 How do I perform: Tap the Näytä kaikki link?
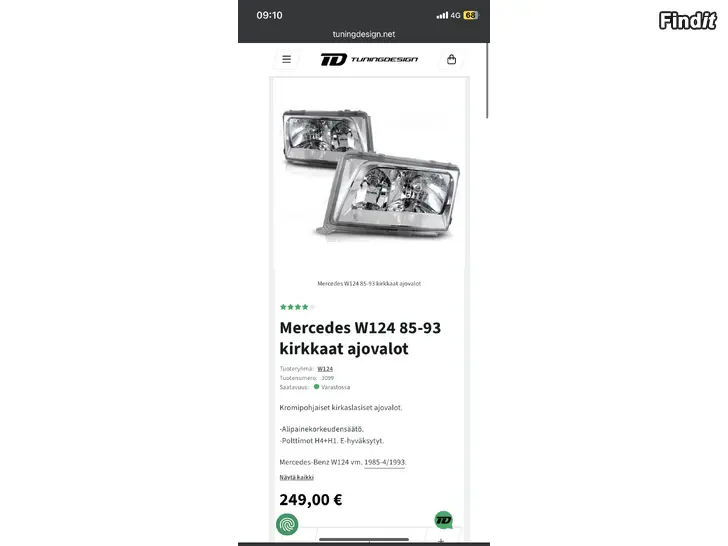click(296, 477)
